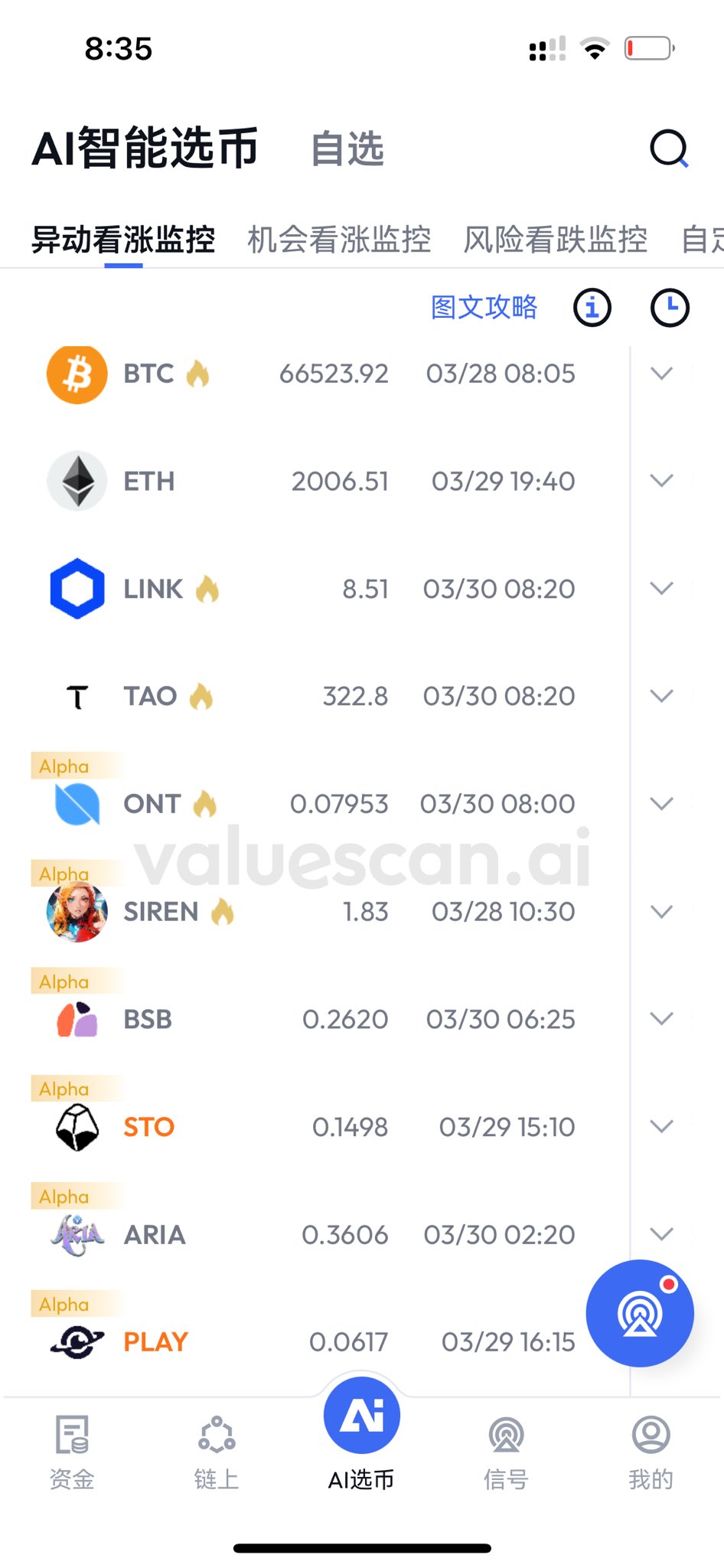The width and height of the screenshot is (724, 1568).
Task: Open the LINK coin row
Action: [x=306, y=589]
